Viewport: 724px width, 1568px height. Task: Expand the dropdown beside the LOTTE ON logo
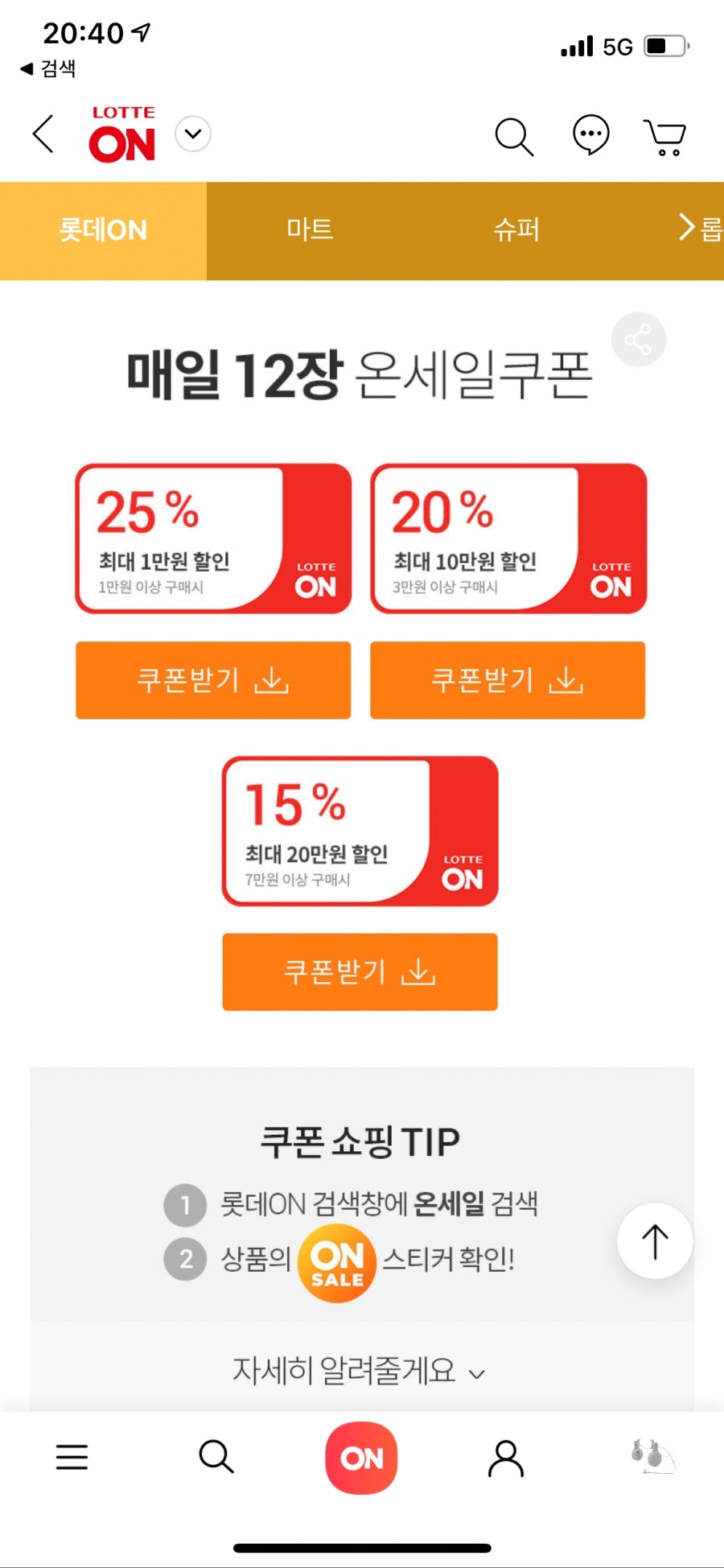coord(193,134)
